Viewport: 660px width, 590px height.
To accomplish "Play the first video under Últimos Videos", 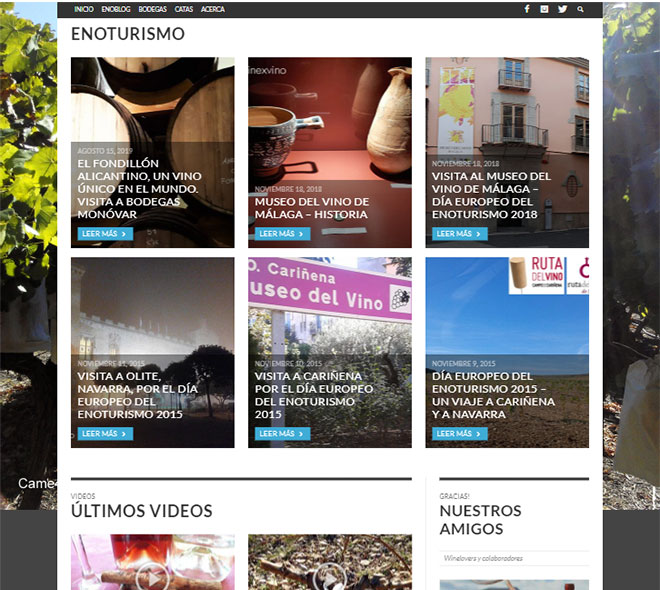I will tap(152, 575).
